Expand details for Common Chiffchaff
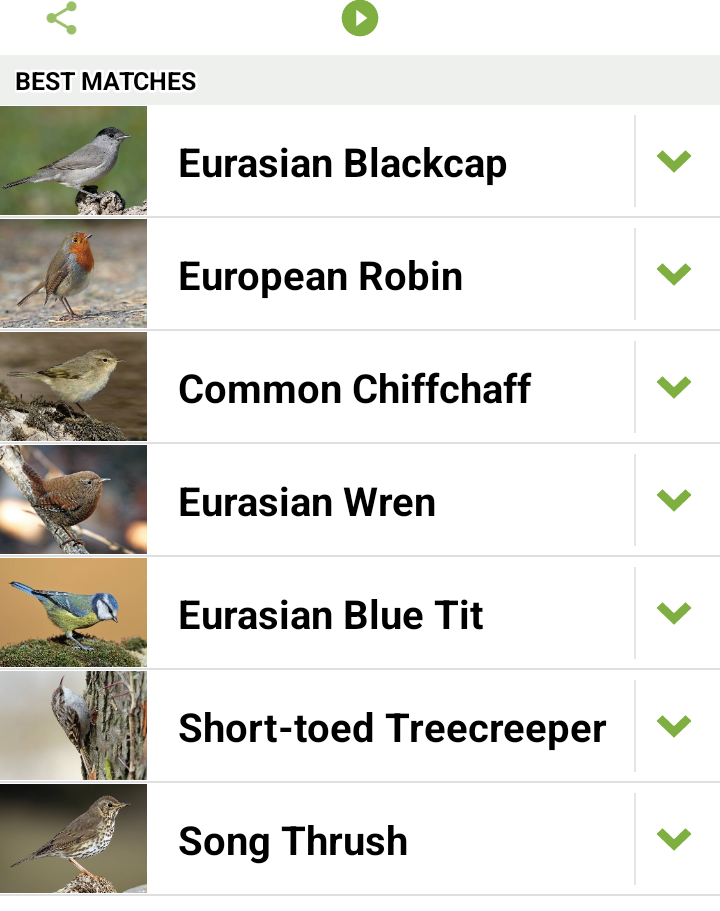The height and width of the screenshot is (911, 720). [x=675, y=387]
